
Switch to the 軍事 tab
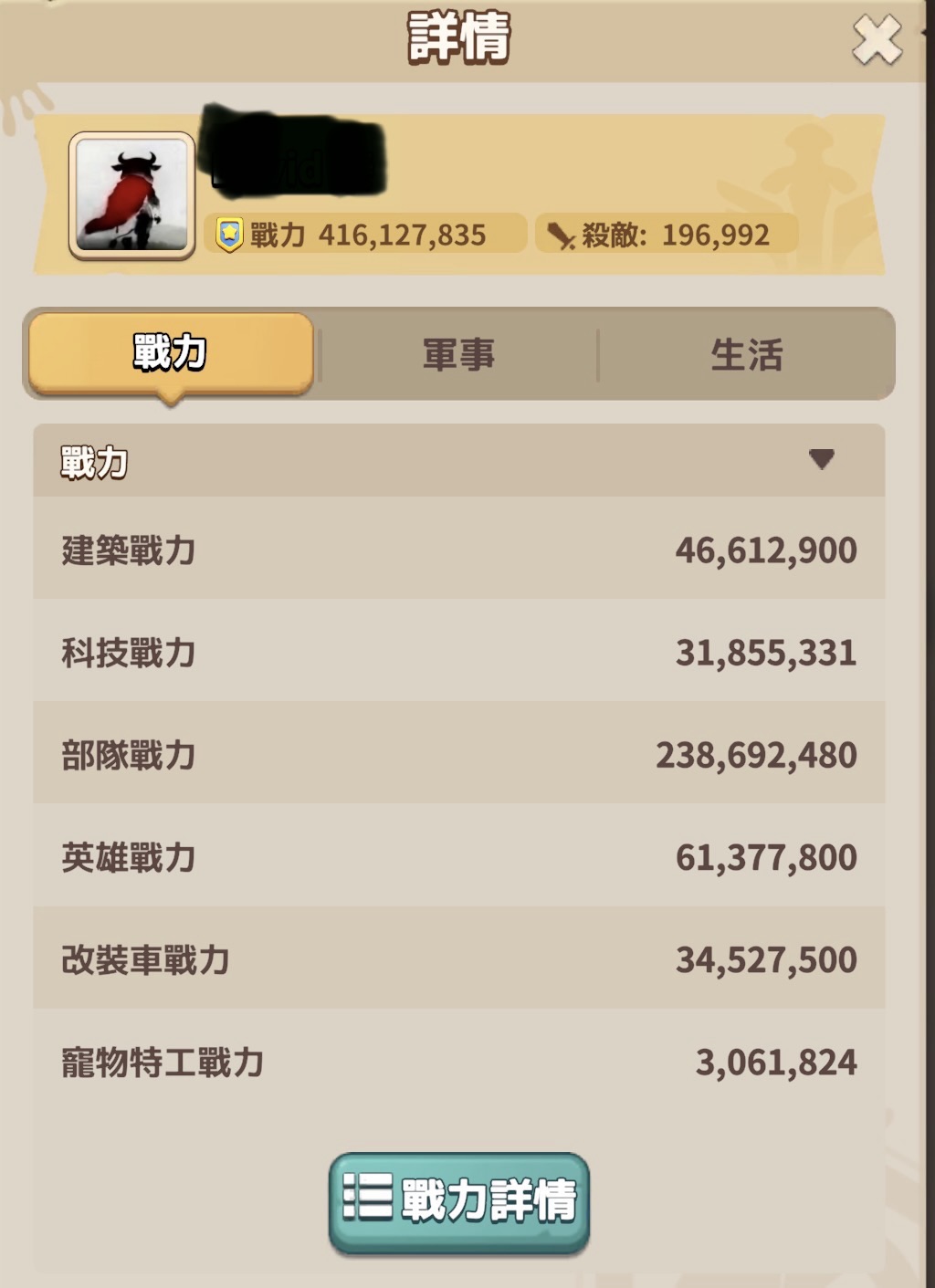point(458,354)
